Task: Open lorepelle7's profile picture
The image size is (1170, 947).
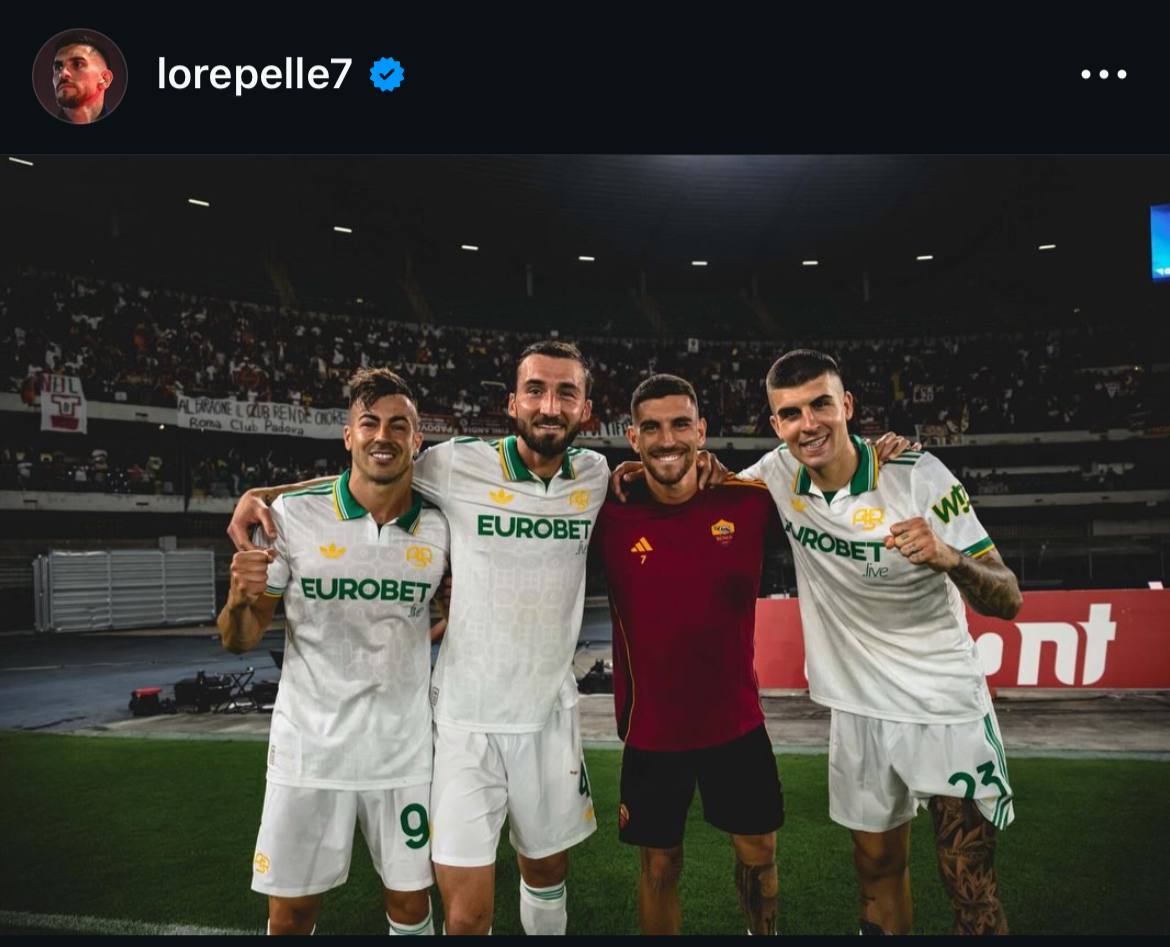Action: coord(80,76)
